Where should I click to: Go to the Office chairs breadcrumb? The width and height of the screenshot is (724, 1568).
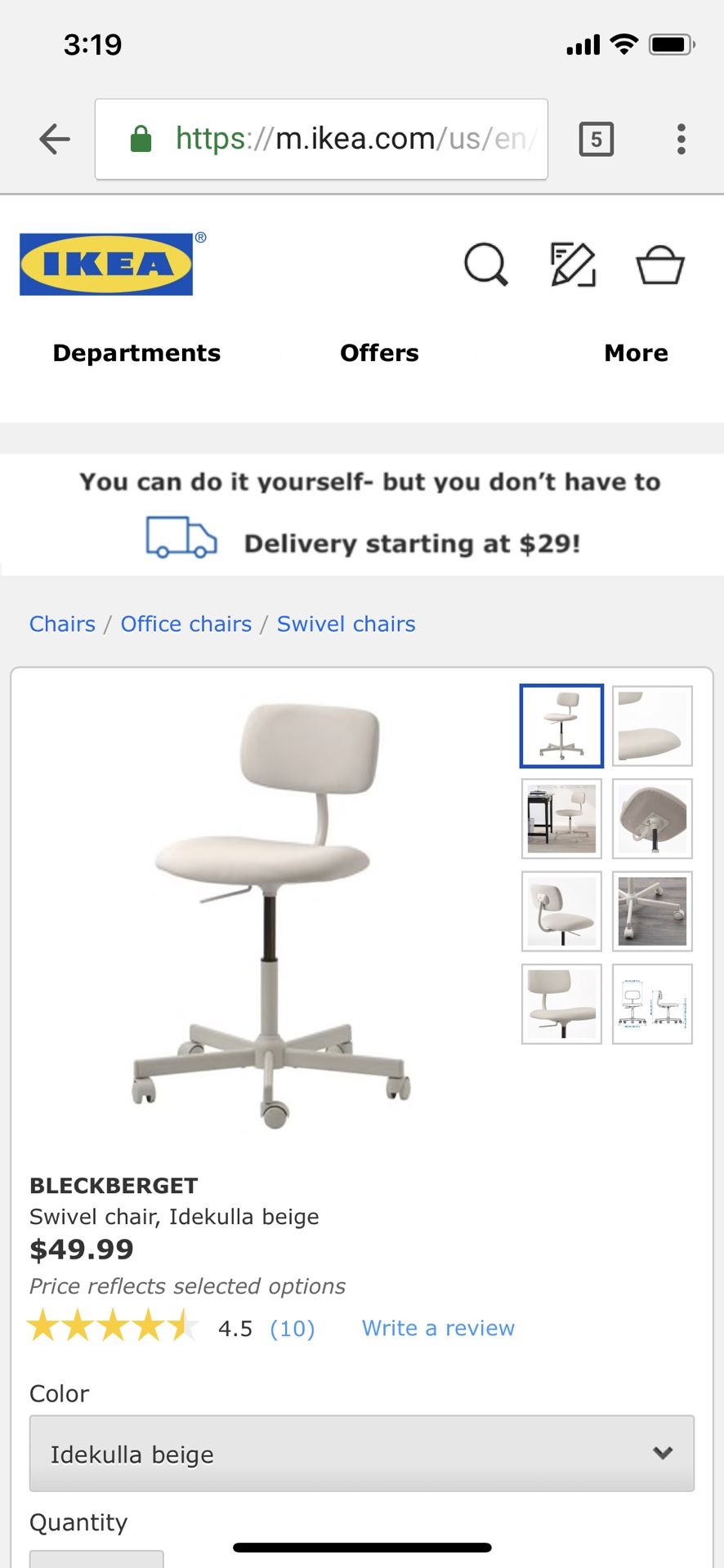(x=186, y=624)
